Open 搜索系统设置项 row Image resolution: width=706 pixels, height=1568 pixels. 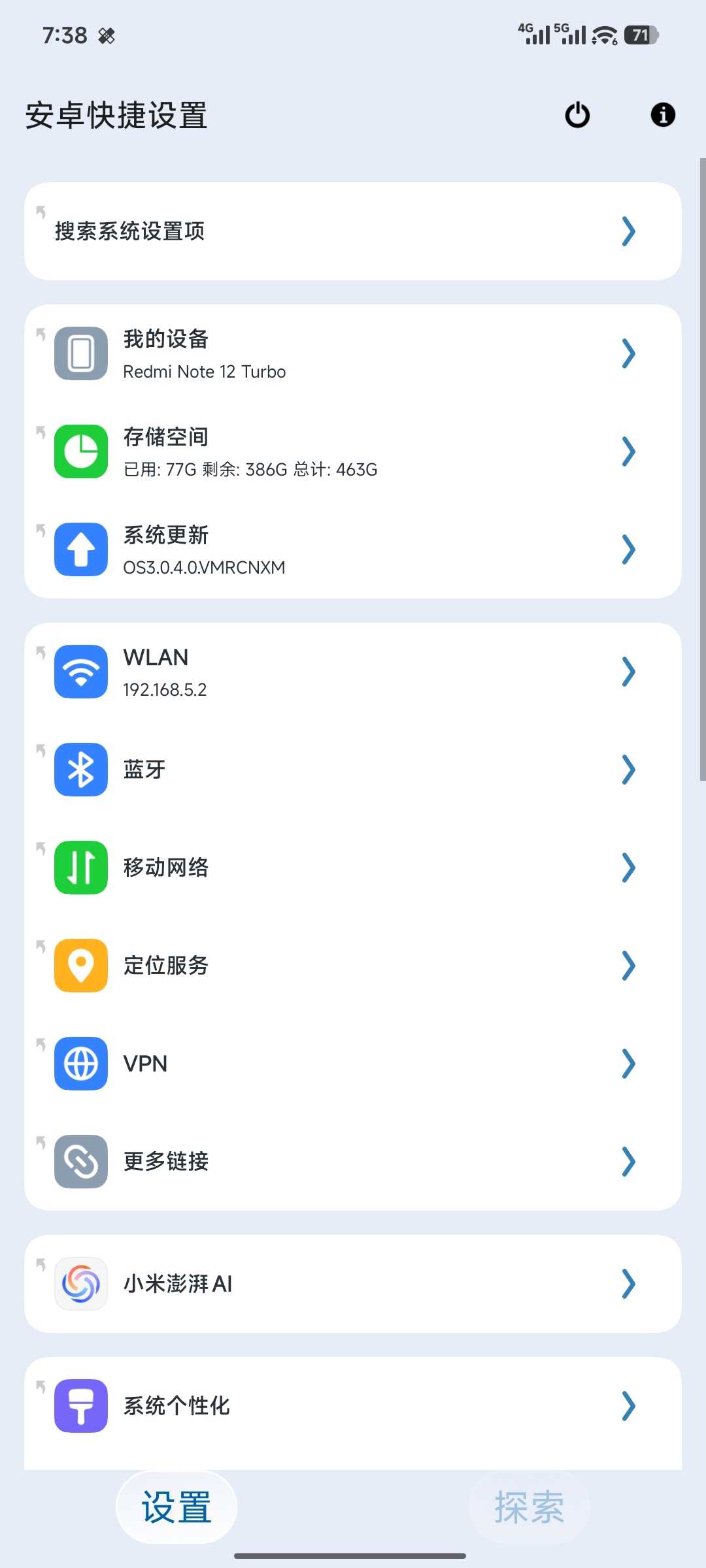click(x=353, y=231)
